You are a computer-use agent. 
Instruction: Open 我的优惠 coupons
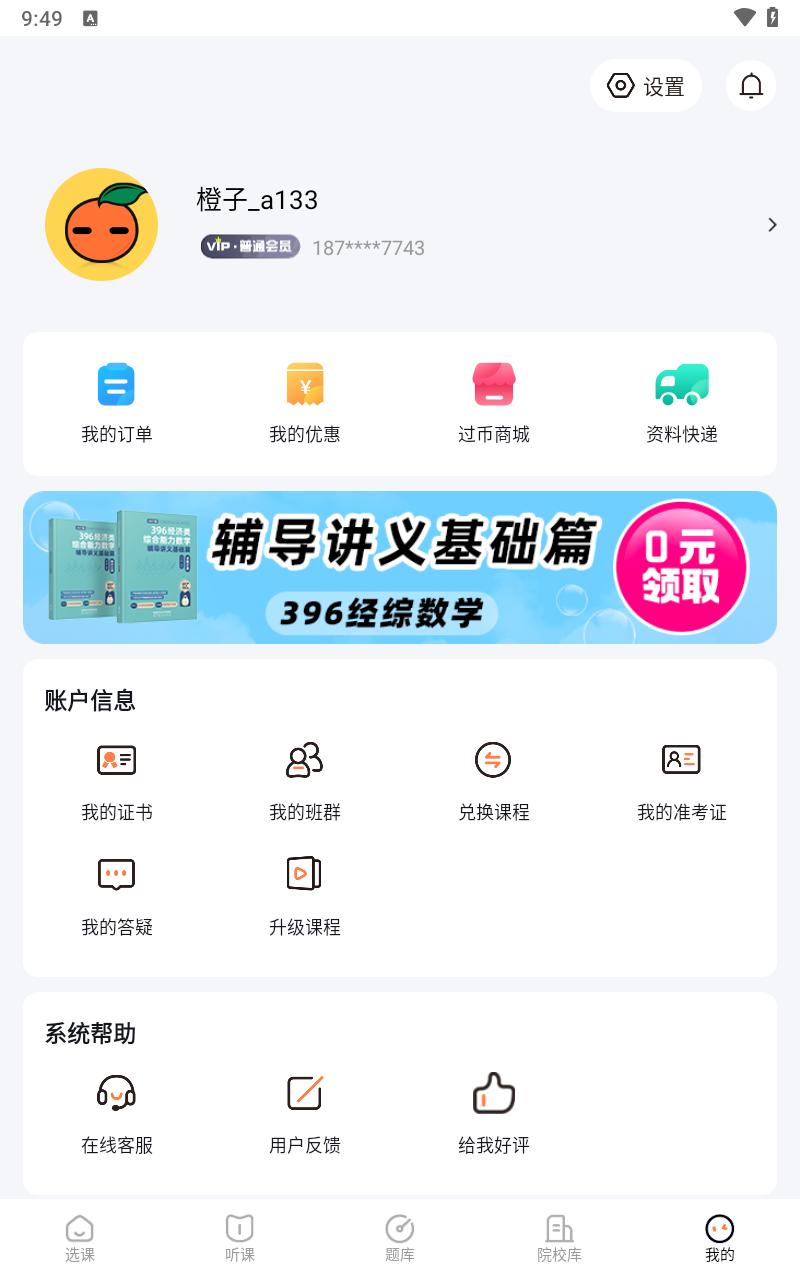305,402
